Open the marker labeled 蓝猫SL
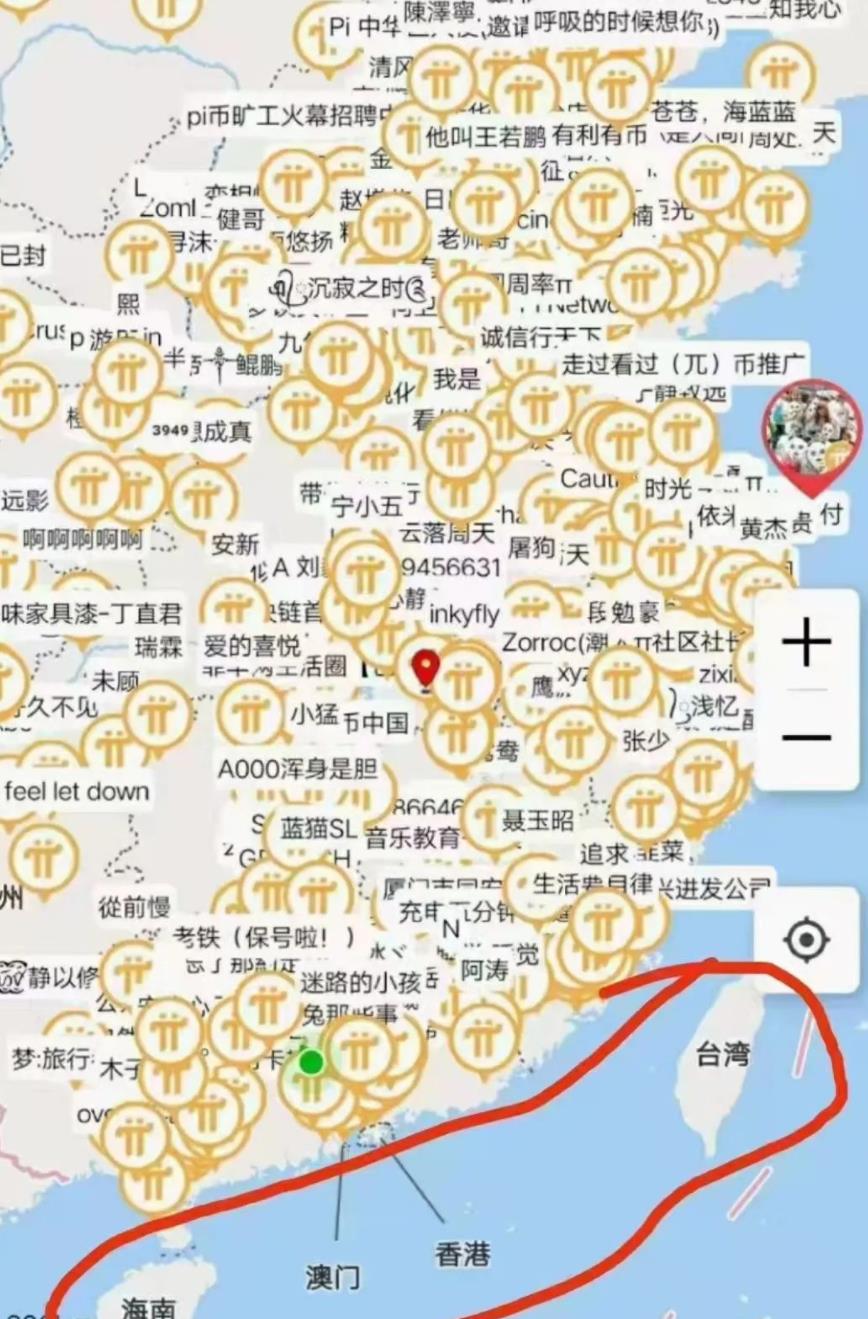 pyautogui.click(x=318, y=828)
